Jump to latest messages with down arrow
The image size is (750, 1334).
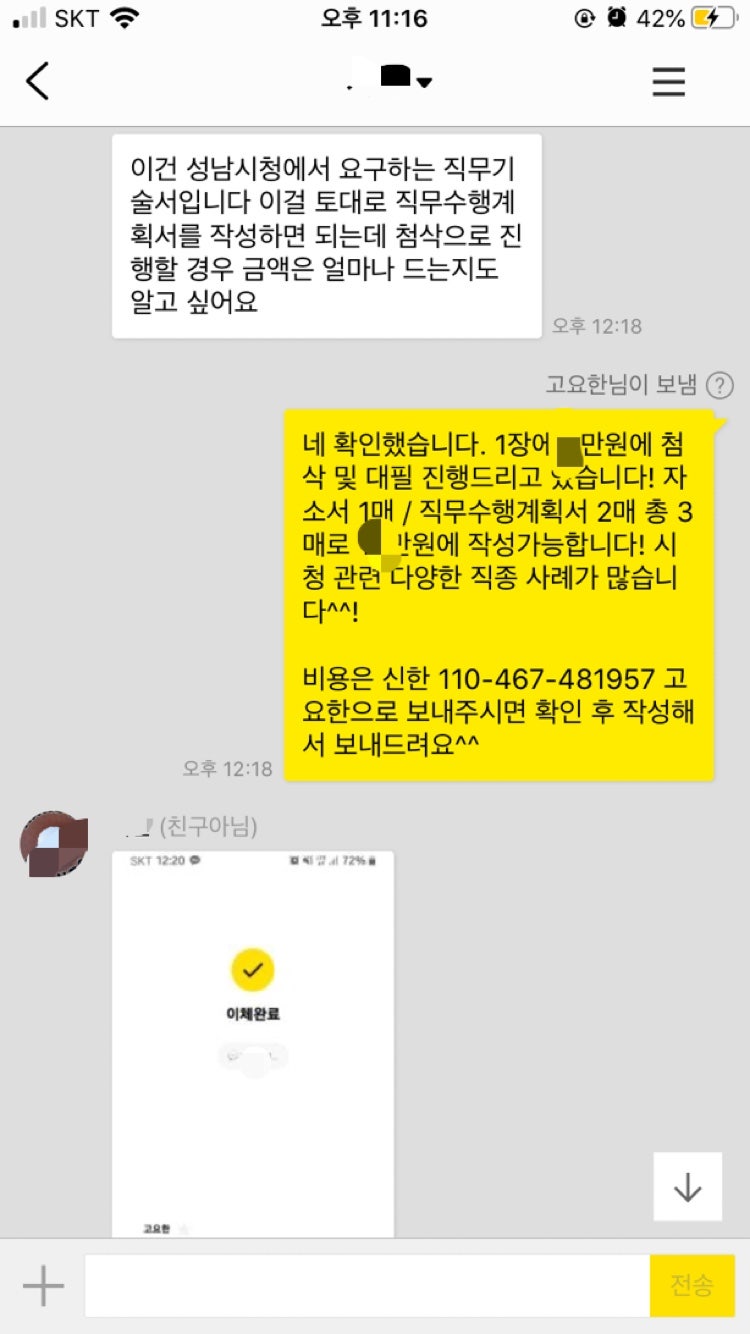[x=687, y=1186]
